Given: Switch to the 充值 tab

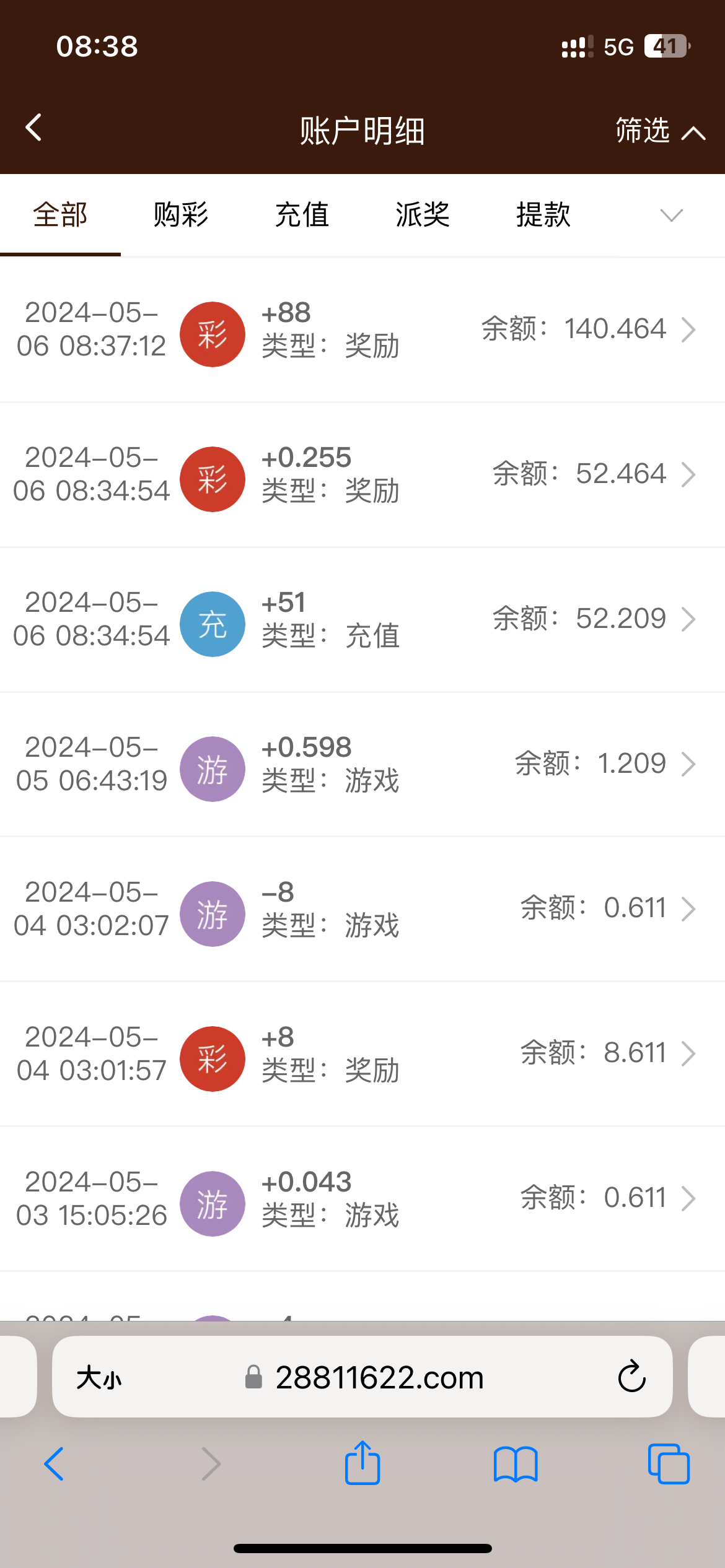Looking at the screenshot, I should tap(302, 215).
